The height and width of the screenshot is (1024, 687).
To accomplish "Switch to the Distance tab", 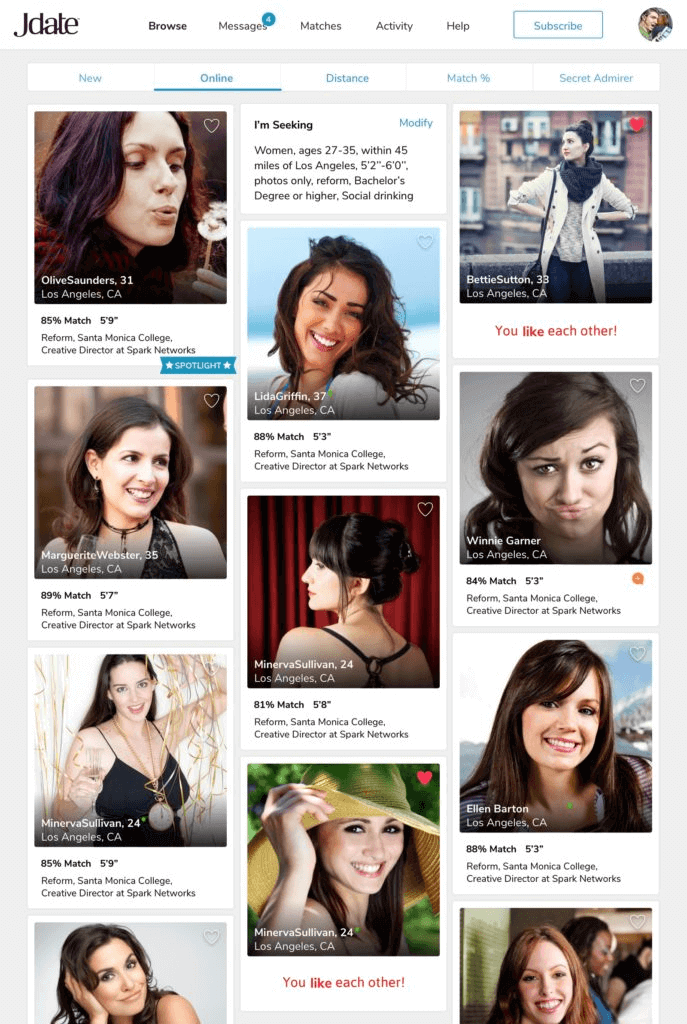I will (x=347, y=78).
